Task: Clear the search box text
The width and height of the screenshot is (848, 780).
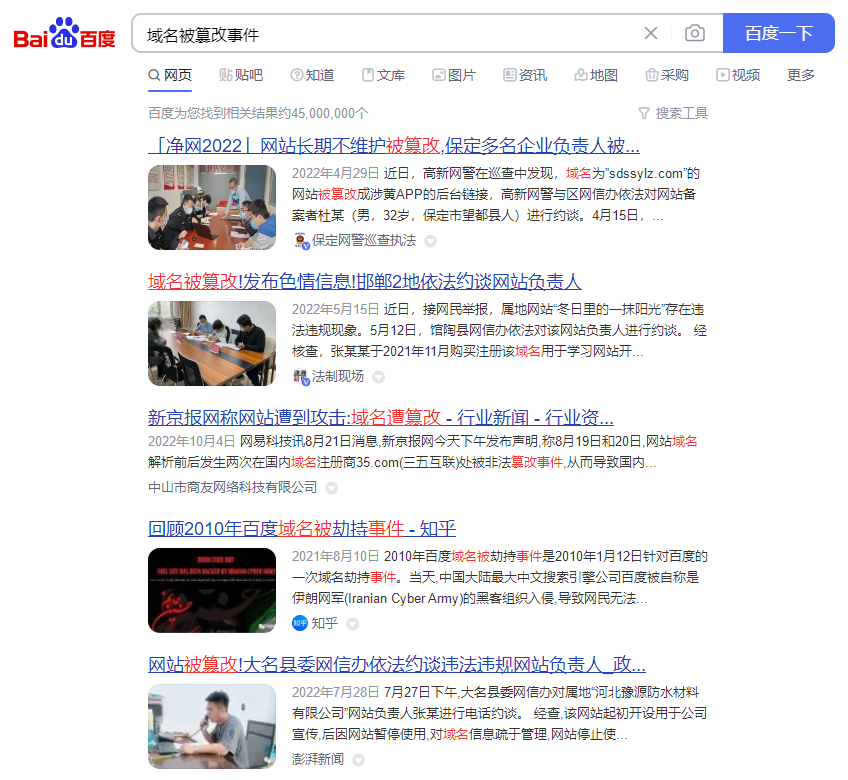Action: click(651, 33)
